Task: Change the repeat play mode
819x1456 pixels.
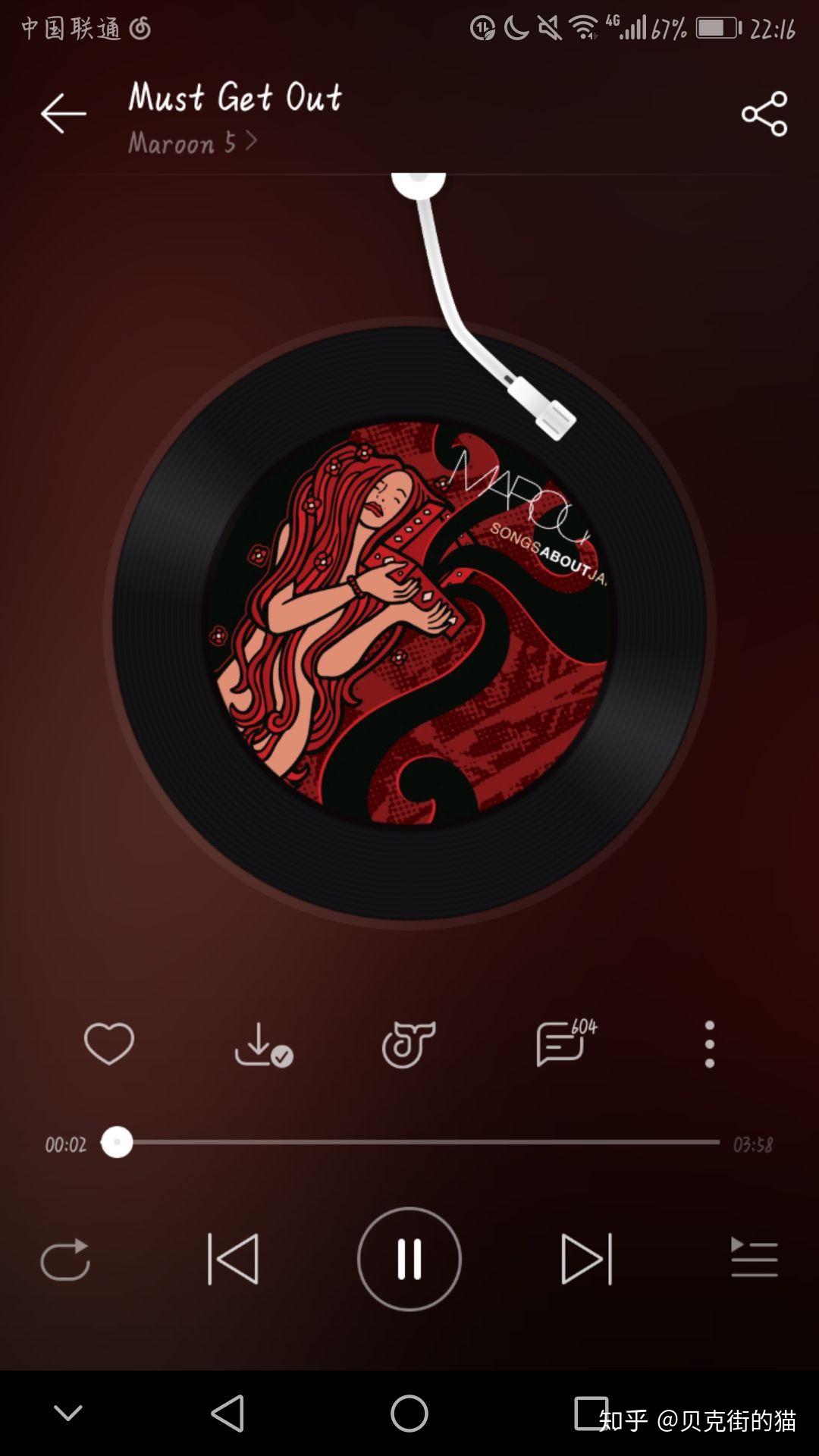Action: point(65,1260)
